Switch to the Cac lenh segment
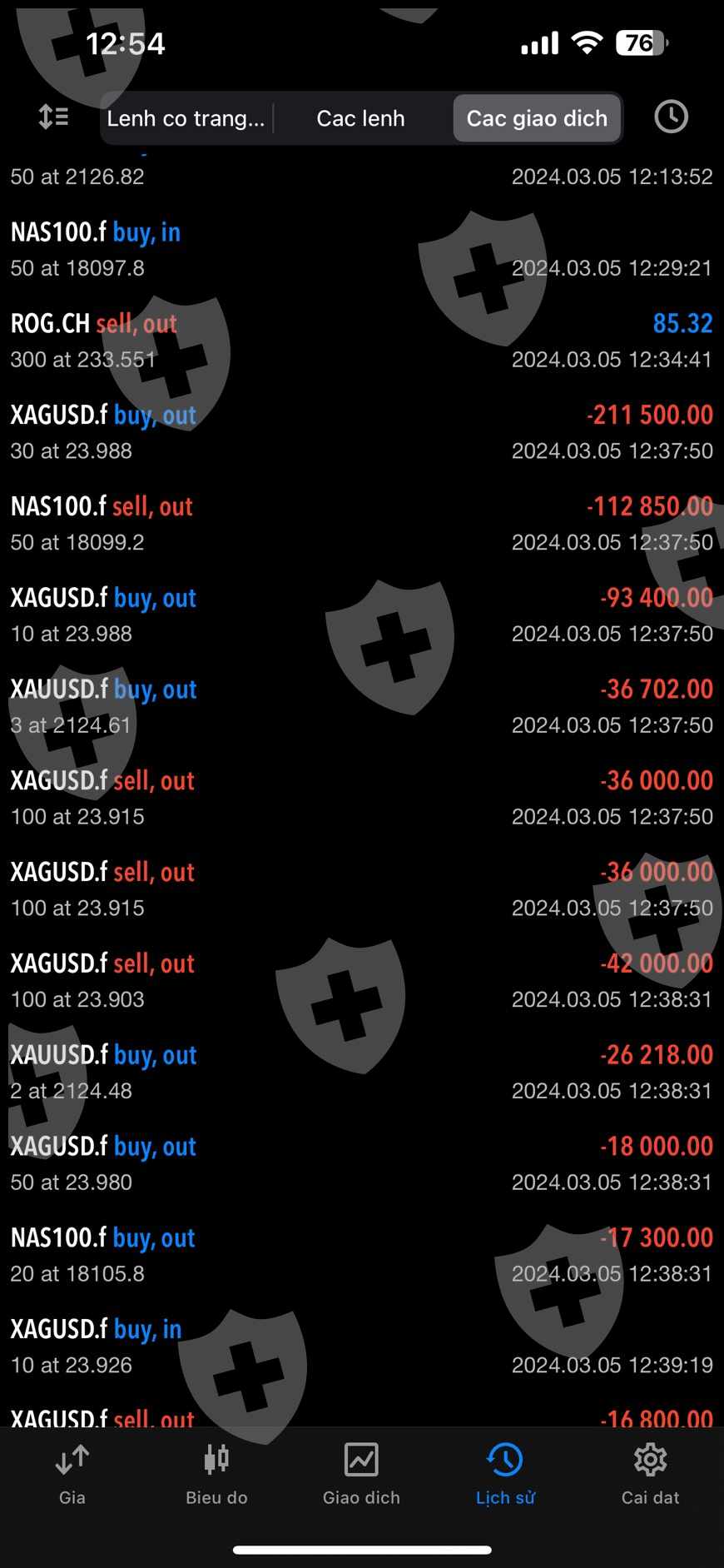 [x=360, y=118]
